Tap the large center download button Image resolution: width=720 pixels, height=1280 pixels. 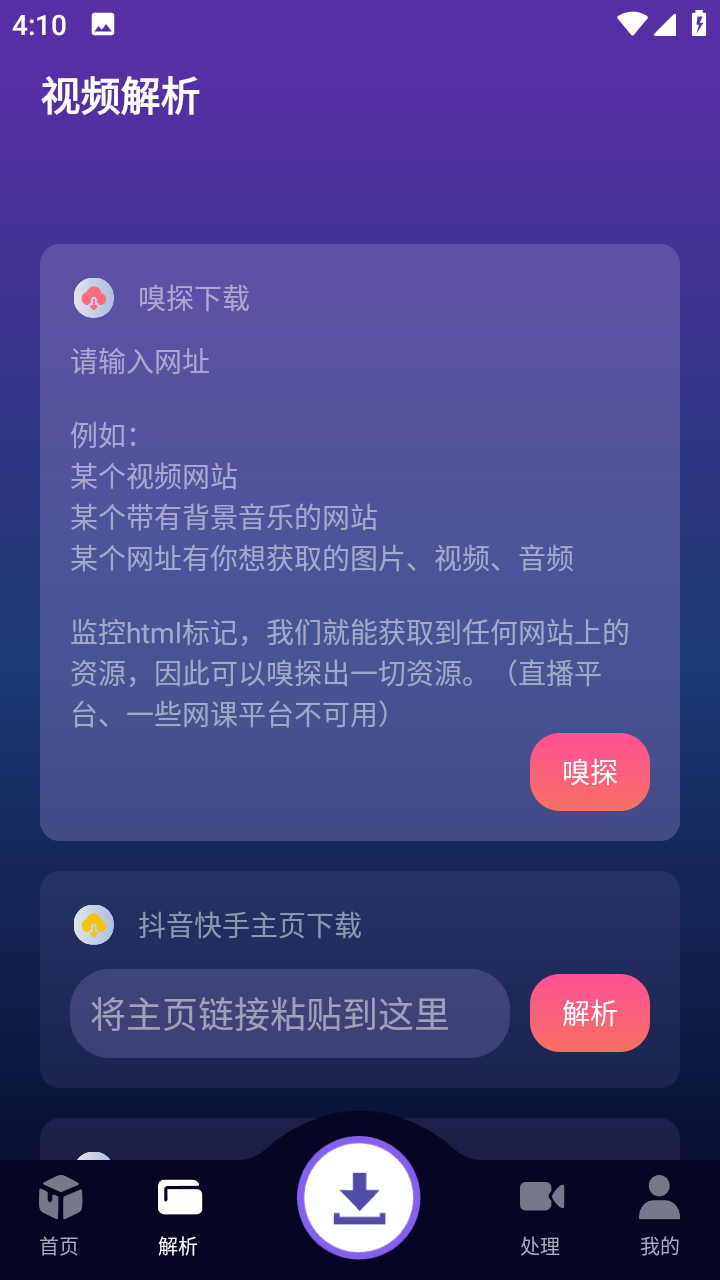pyautogui.click(x=360, y=1198)
